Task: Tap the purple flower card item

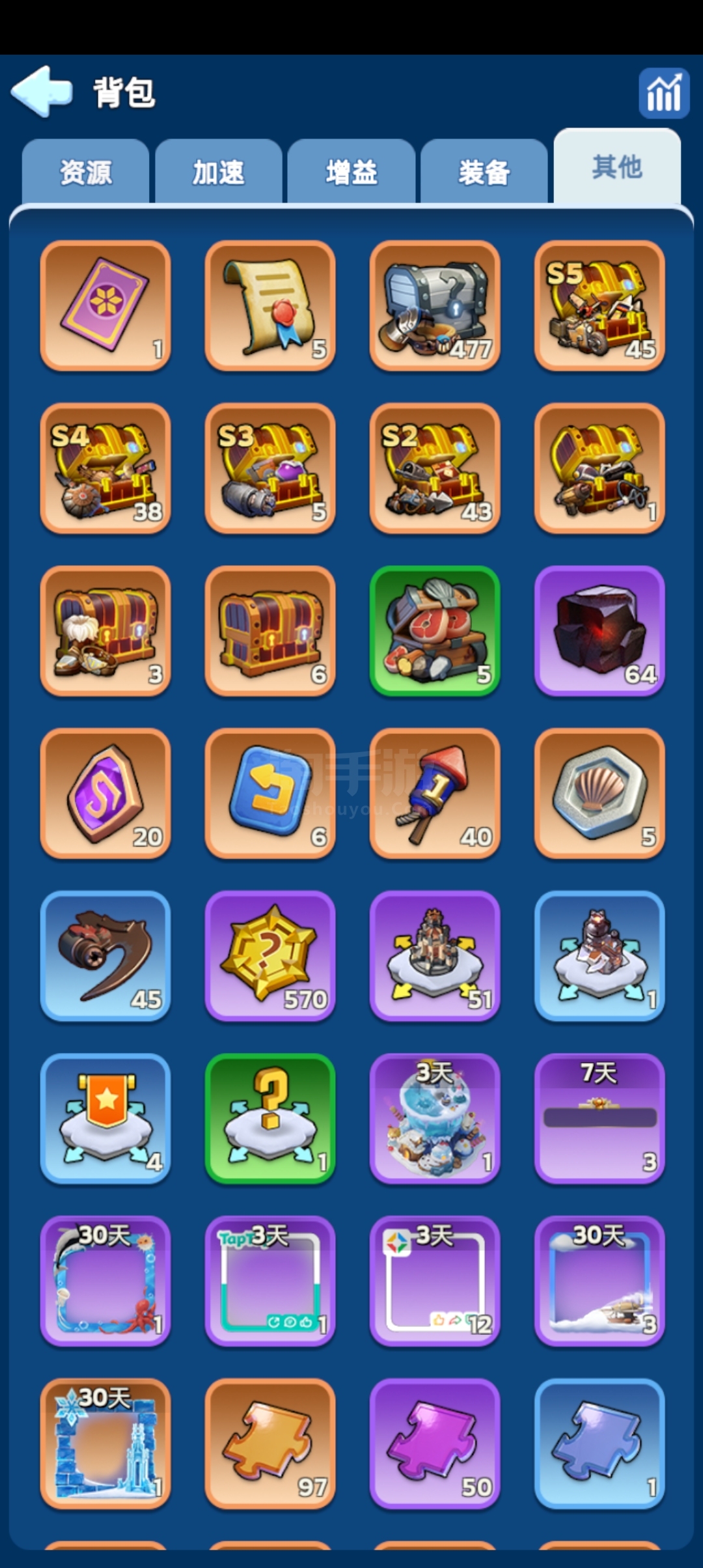Action: coord(105,305)
